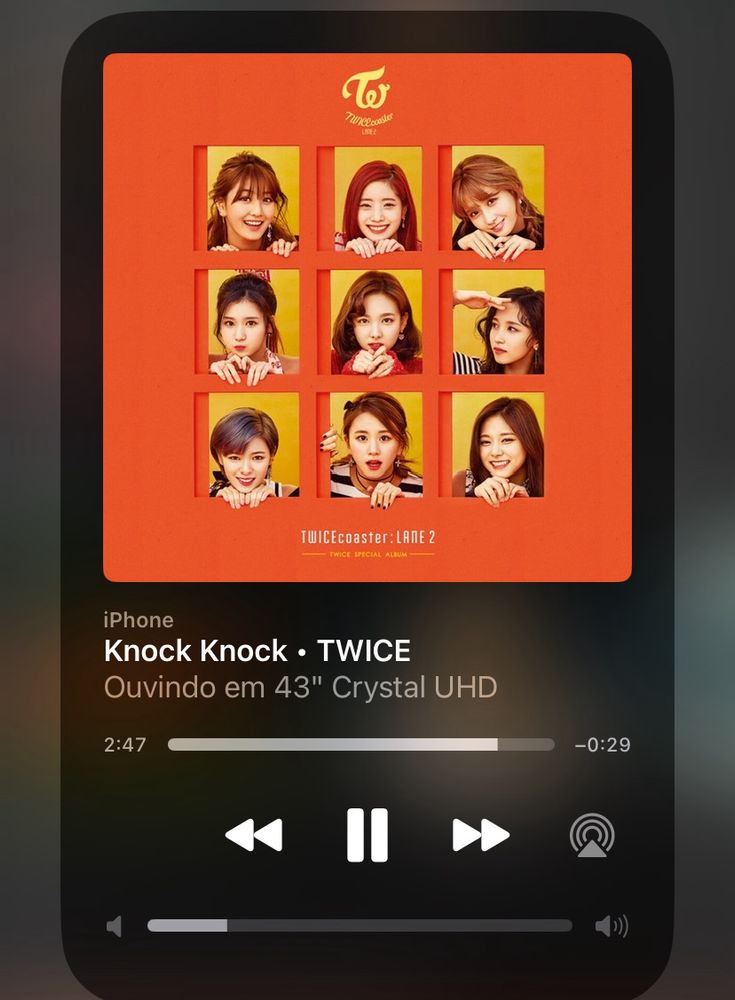735x1000 pixels.
Task: Open the TWICEcoaster album artwork
Action: tap(368, 318)
